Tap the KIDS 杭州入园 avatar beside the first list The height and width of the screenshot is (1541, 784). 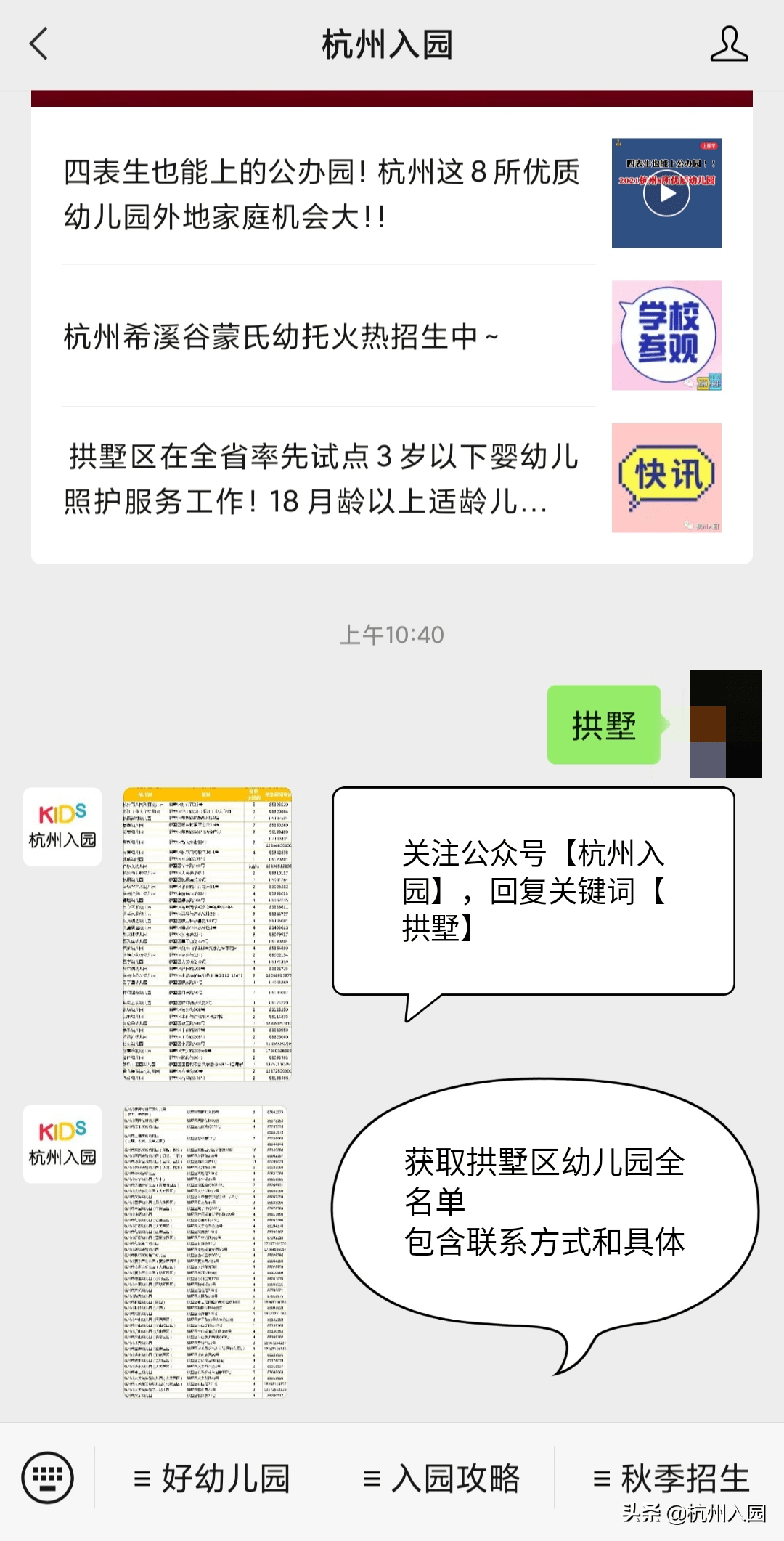[x=62, y=824]
